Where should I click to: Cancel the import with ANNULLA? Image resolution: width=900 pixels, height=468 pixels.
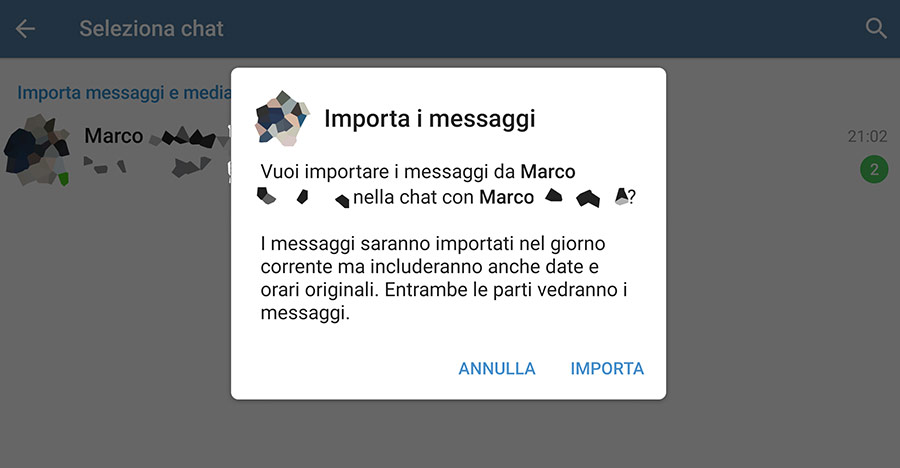pos(497,368)
